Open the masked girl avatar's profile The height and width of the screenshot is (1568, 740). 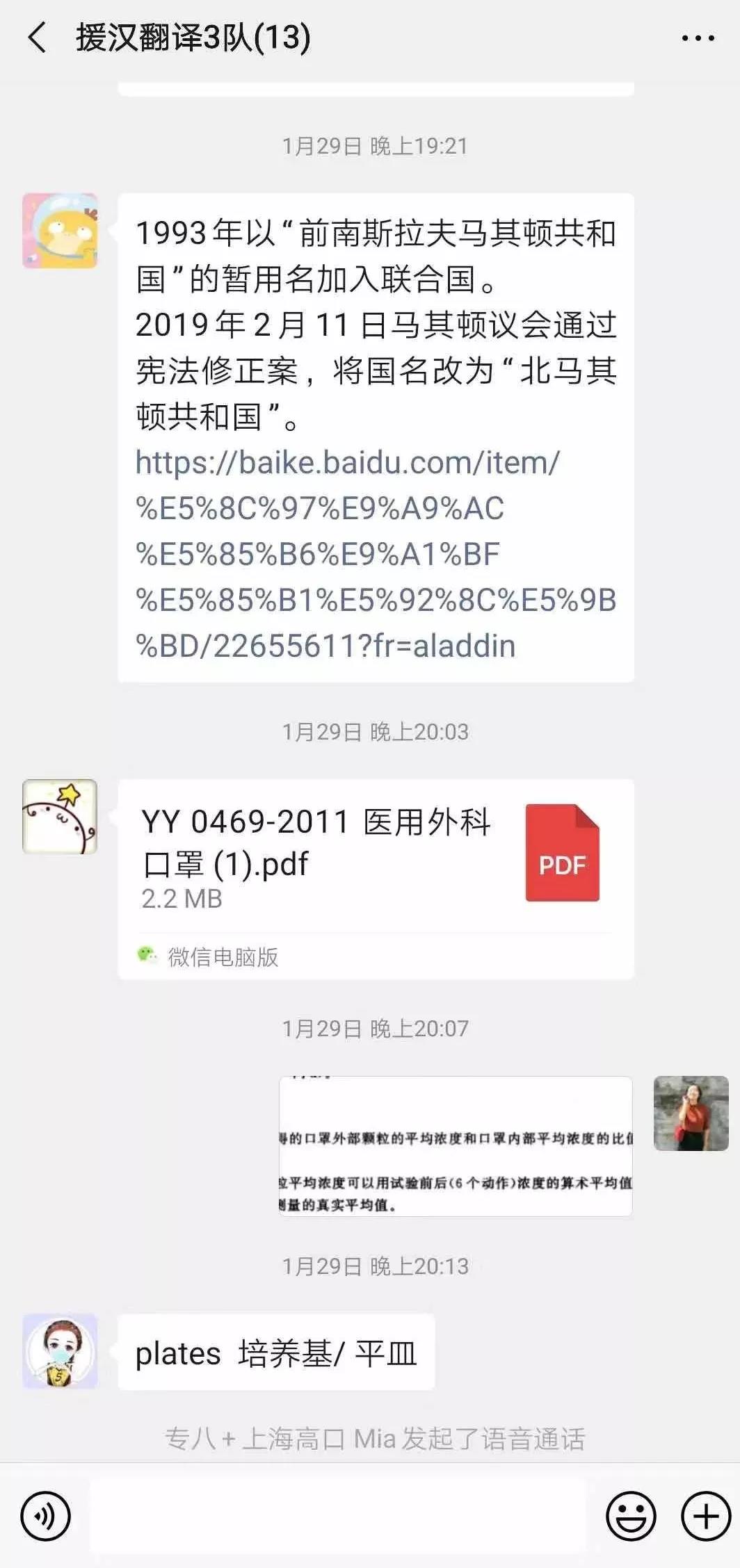pyautogui.click(x=60, y=1351)
